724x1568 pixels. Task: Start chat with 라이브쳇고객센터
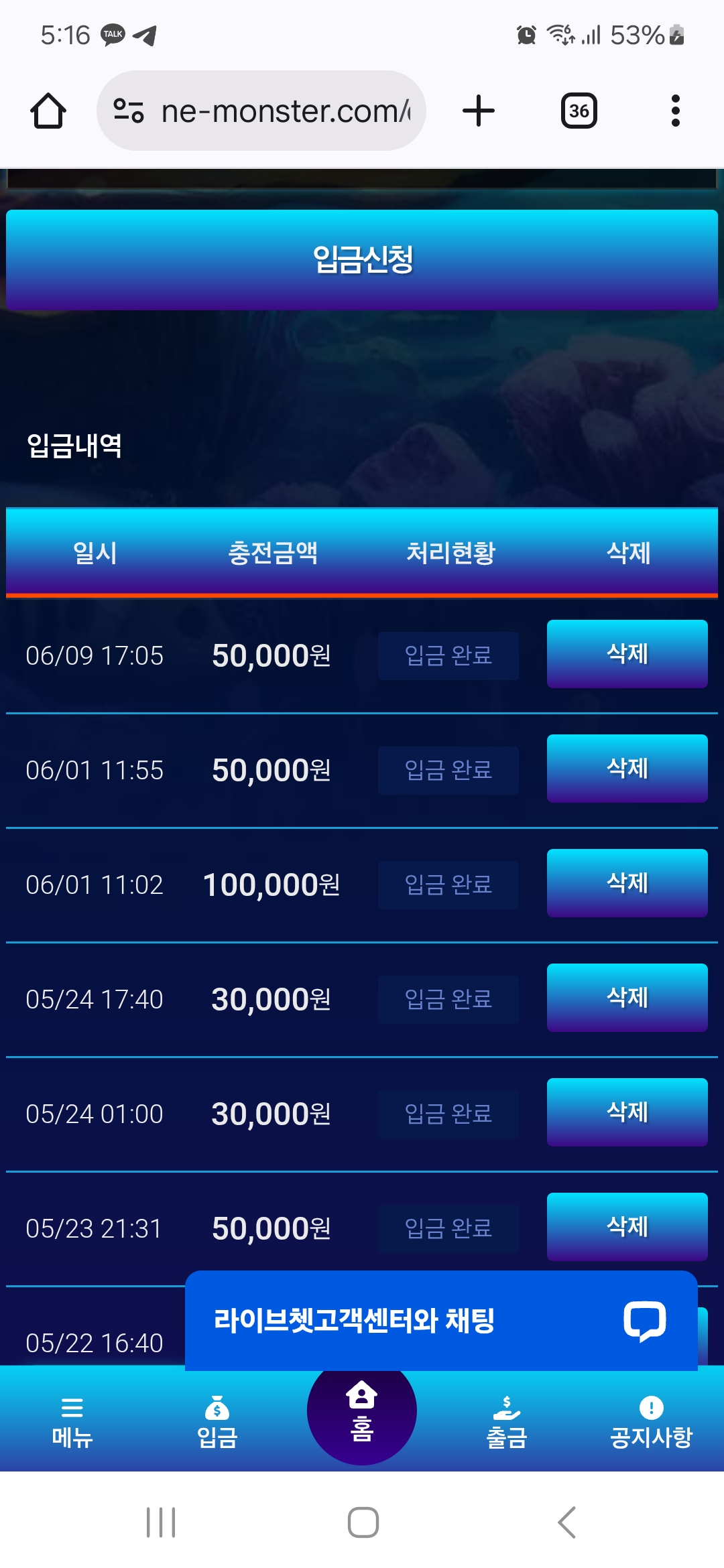click(x=441, y=1321)
